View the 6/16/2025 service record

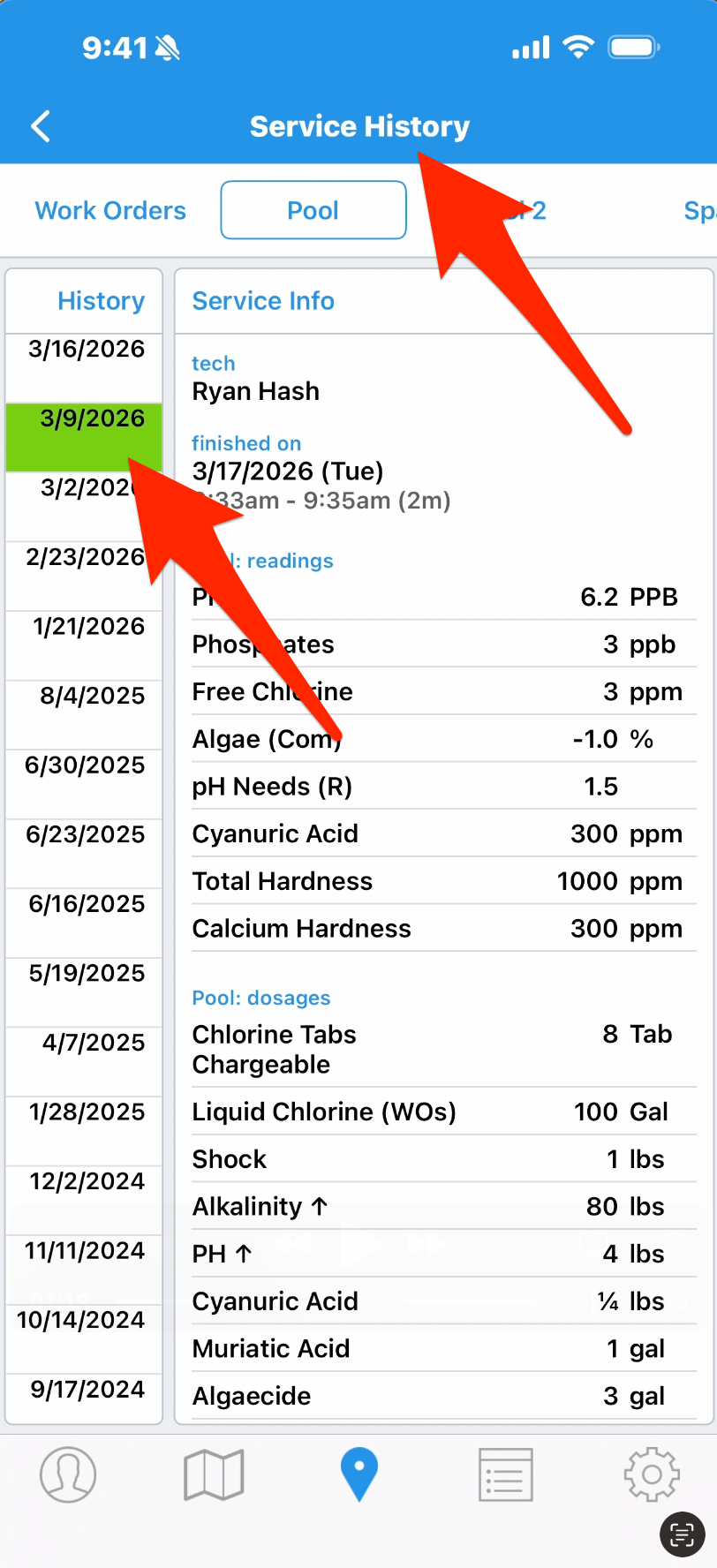(x=86, y=905)
